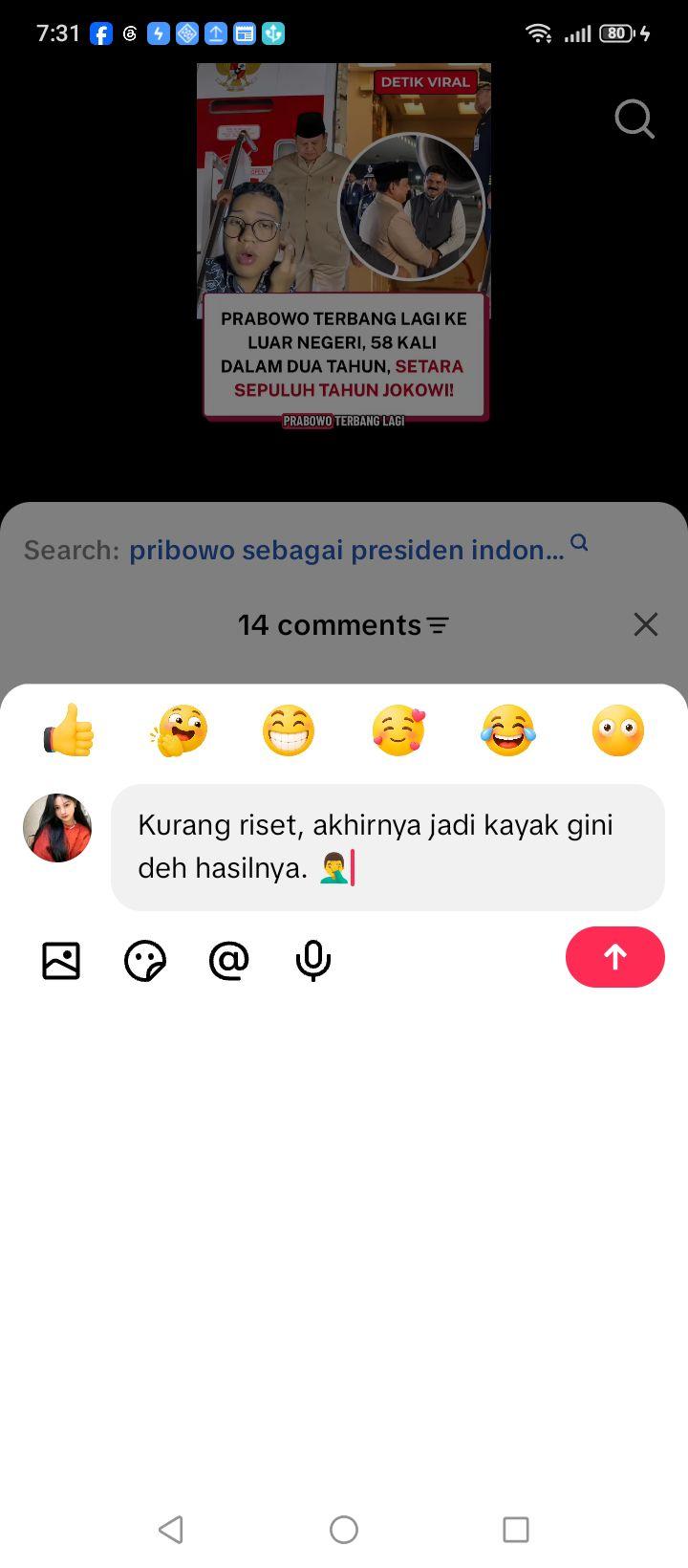
Task: Record a voice comment with microphone
Action: click(x=313, y=961)
